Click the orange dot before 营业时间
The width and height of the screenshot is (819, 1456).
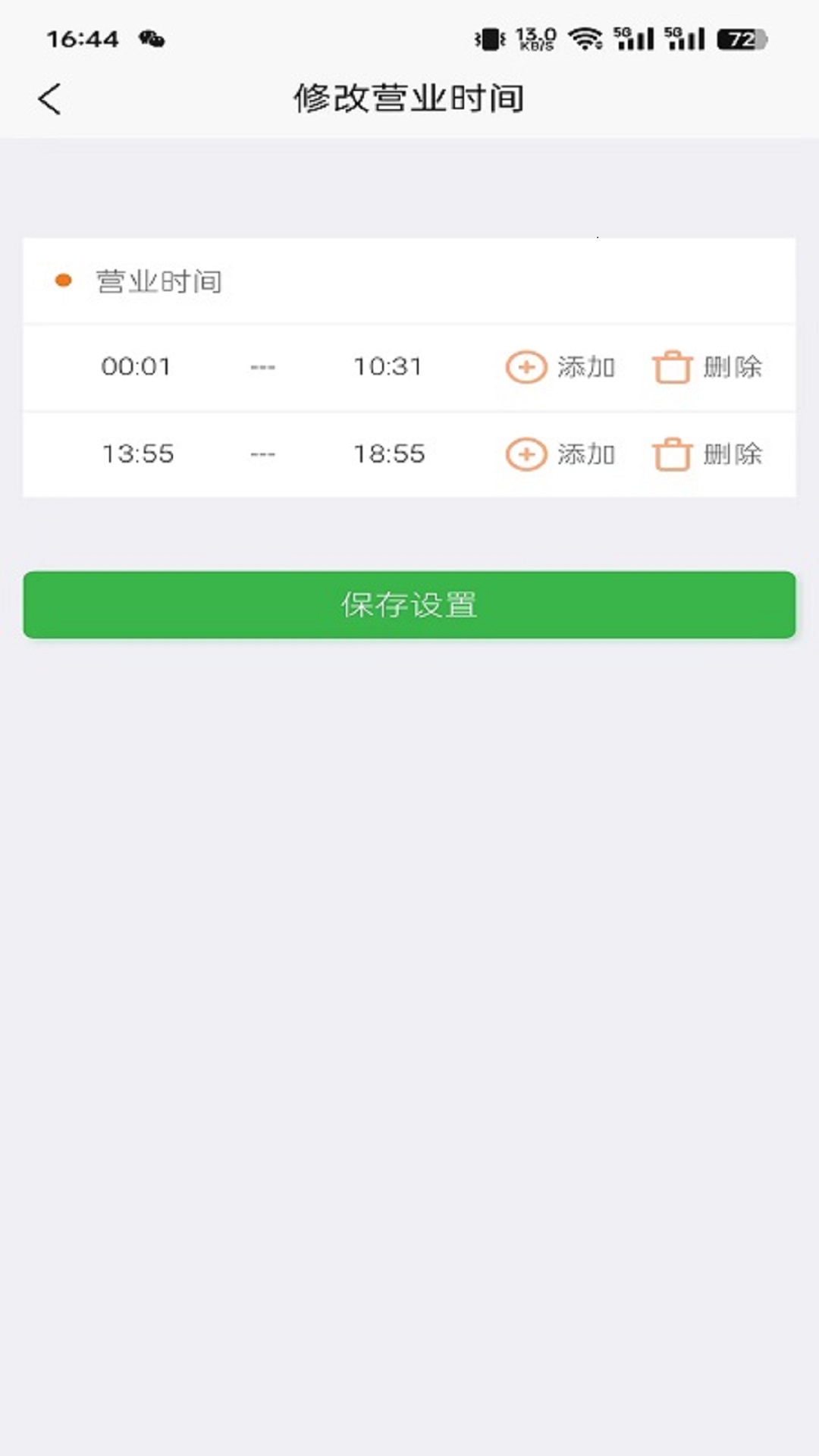pyautogui.click(x=64, y=279)
